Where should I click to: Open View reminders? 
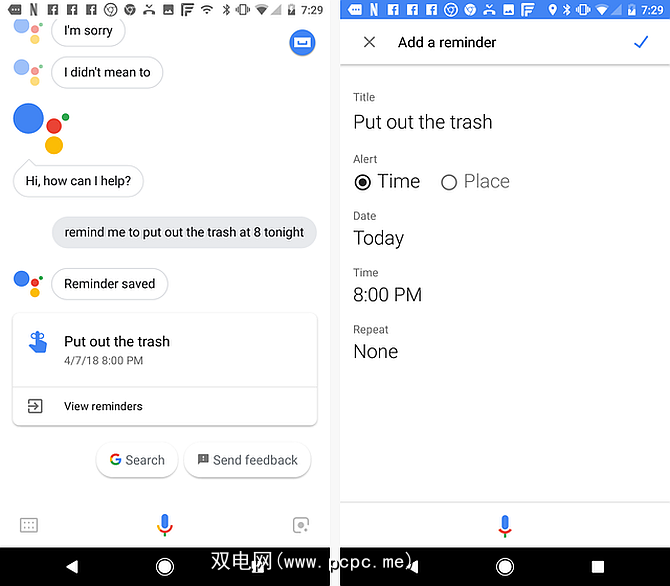point(165,406)
